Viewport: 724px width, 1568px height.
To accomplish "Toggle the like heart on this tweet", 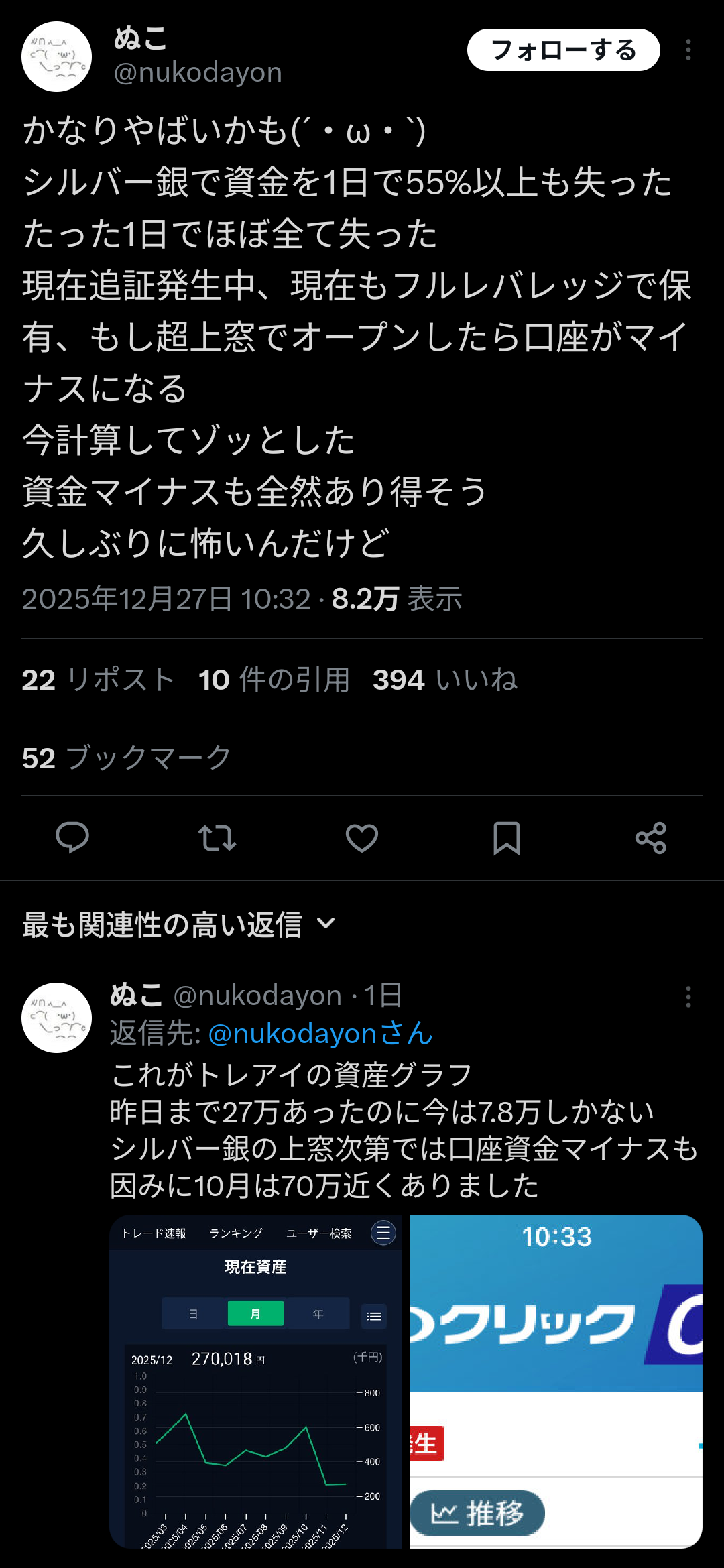I will click(x=361, y=838).
